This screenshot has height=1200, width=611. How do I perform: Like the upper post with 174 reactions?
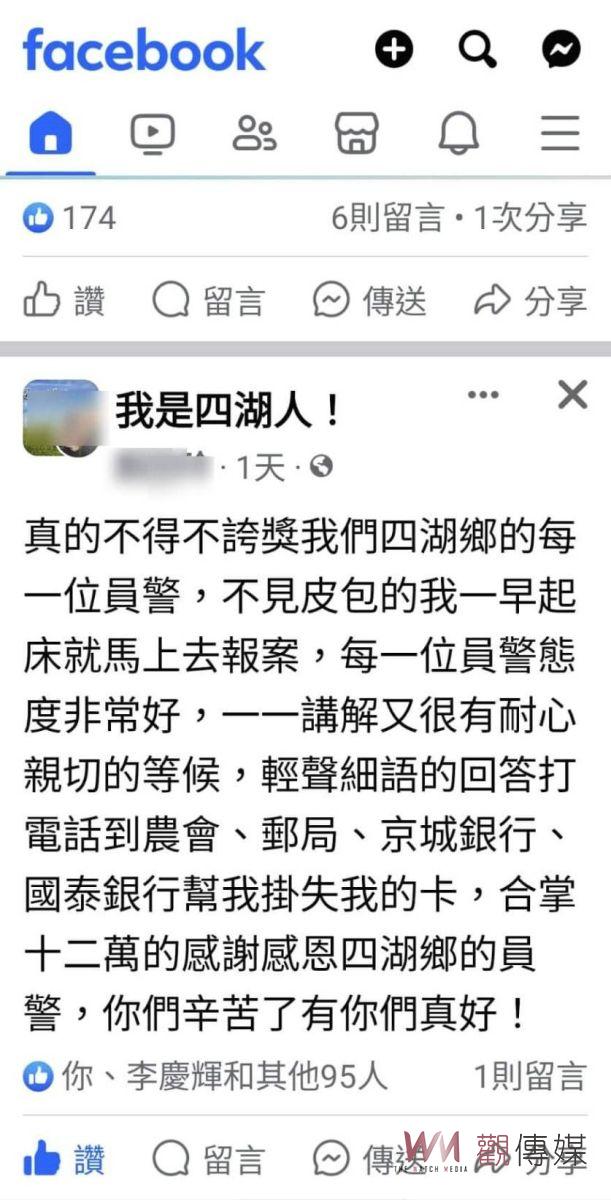[x=64, y=300]
